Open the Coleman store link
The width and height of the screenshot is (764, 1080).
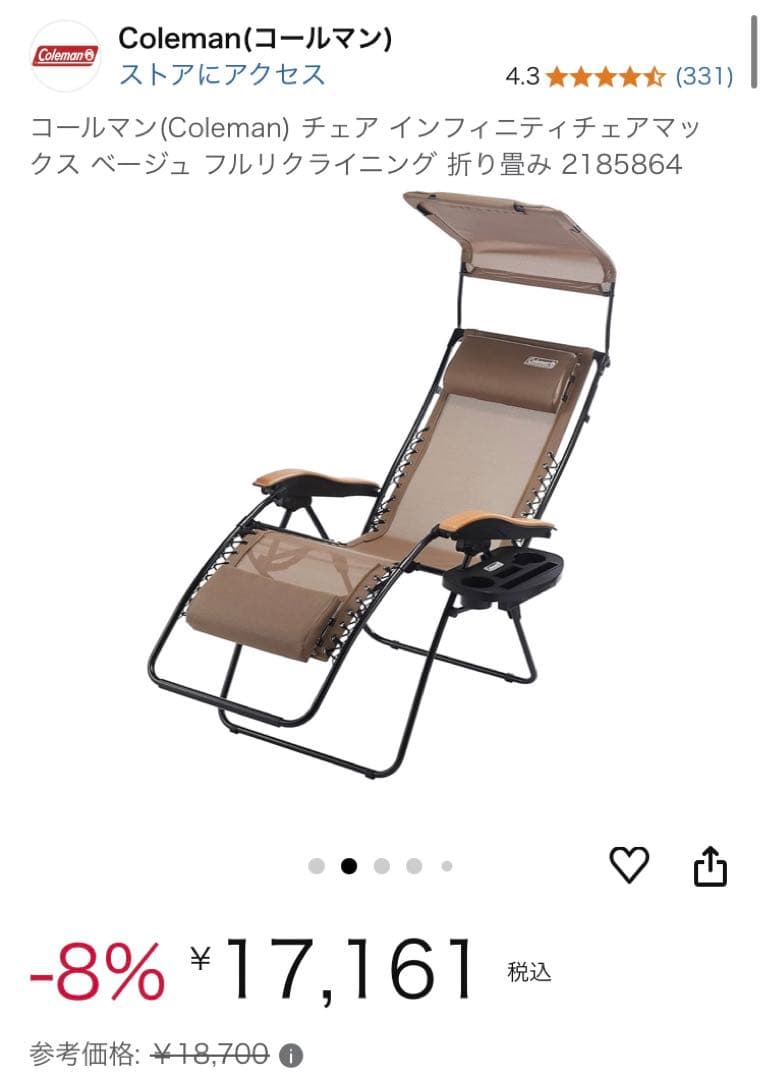point(222,75)
